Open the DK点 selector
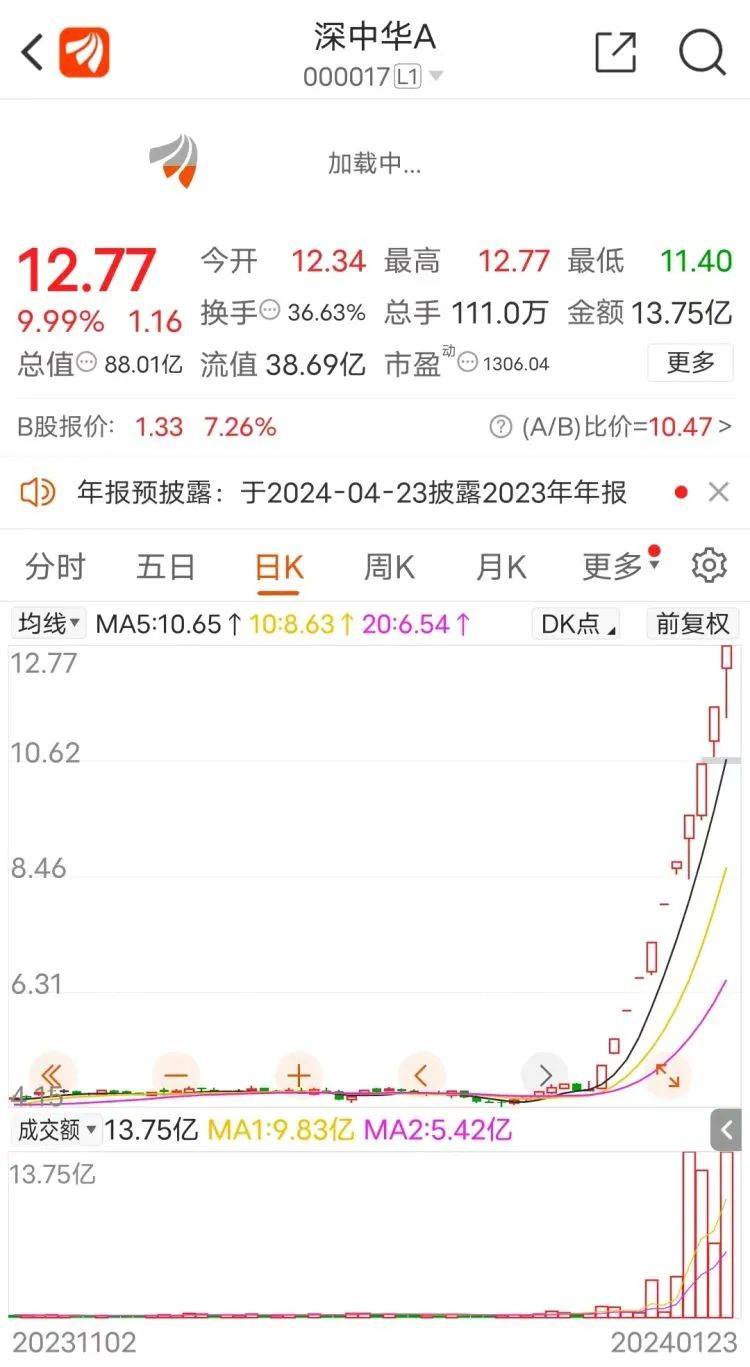Image resolution: width=750 pixels, height=1367 pixels. pos(579,624)
